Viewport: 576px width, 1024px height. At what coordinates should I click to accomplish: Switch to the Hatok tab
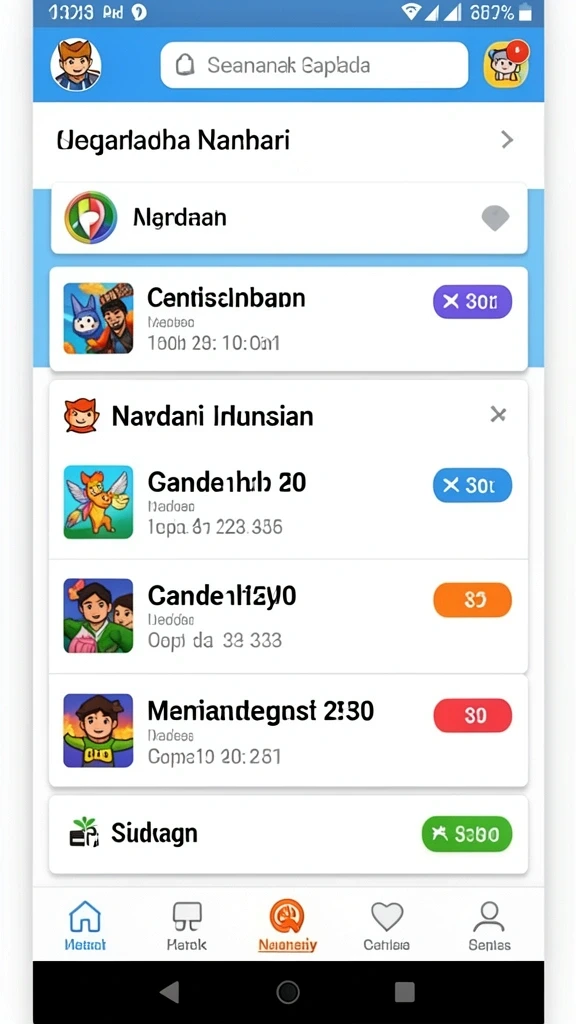[187, 925]
